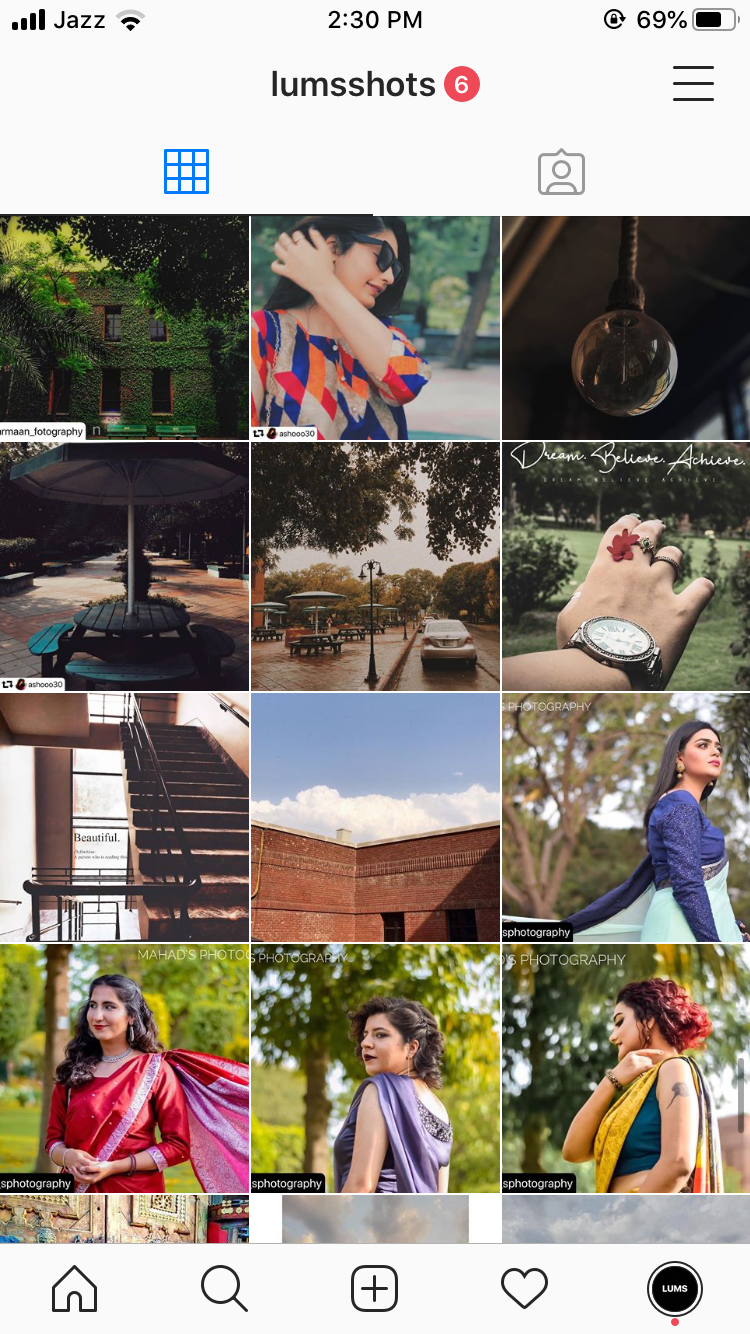Open the LUMS profile avatar

pyautogui.click(x=674, y=1288)
